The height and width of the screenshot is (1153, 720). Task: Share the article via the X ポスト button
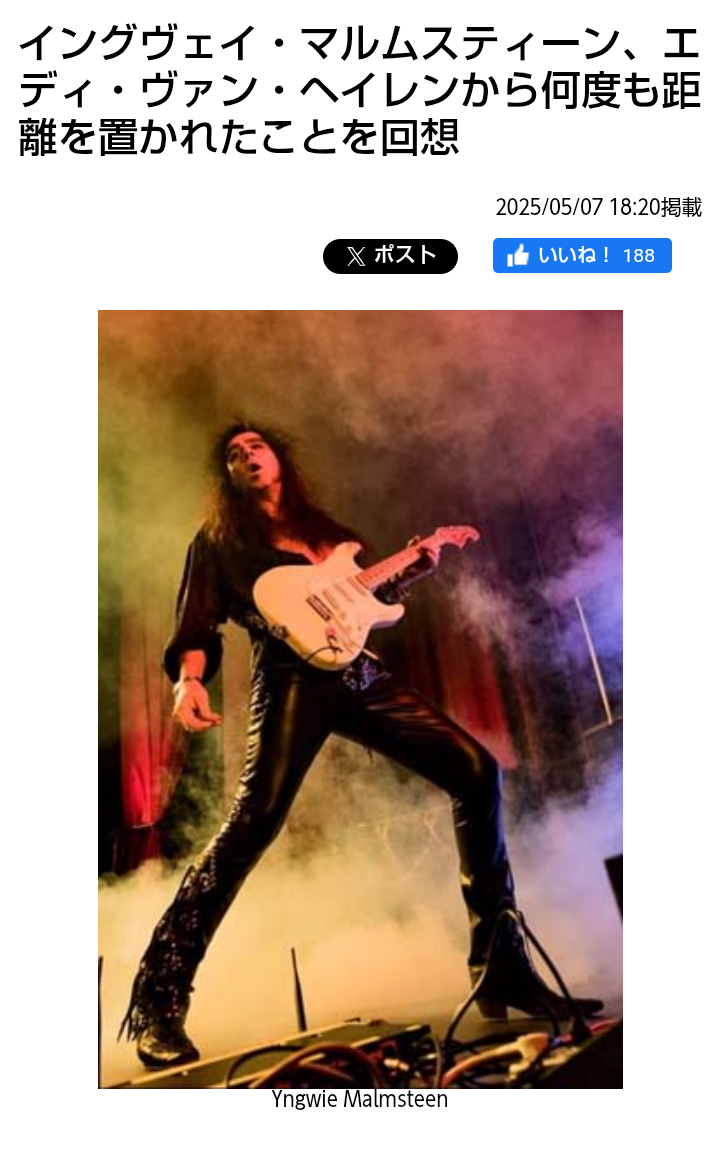(x=390, y=256)
